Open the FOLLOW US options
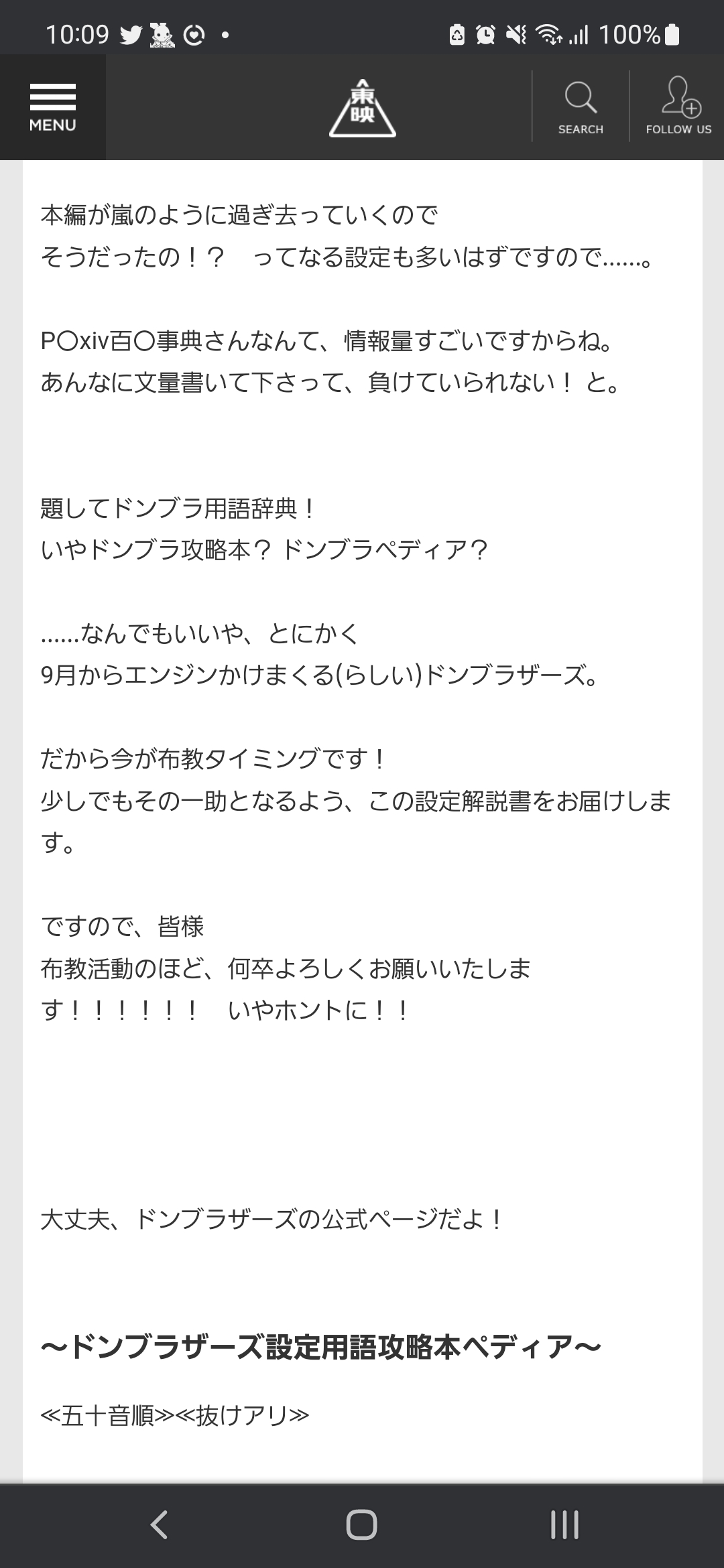Image resolution: width=724 pixels, height=1568 pixels. click(678, 107)
